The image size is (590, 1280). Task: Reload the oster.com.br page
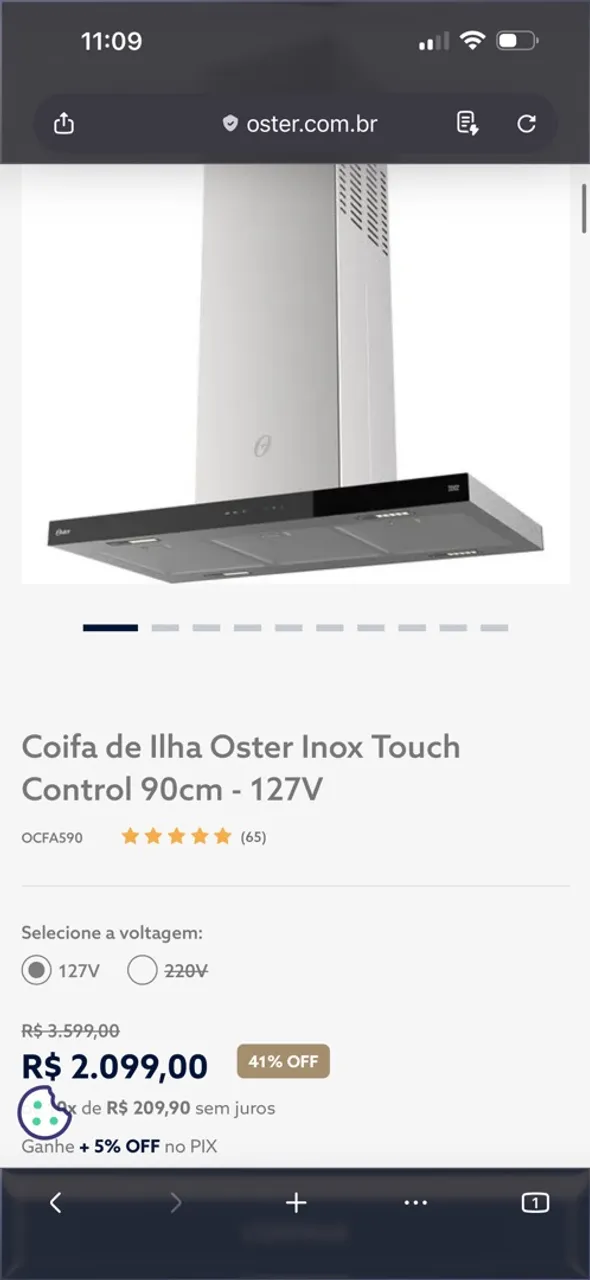click(x=526, y=124)
